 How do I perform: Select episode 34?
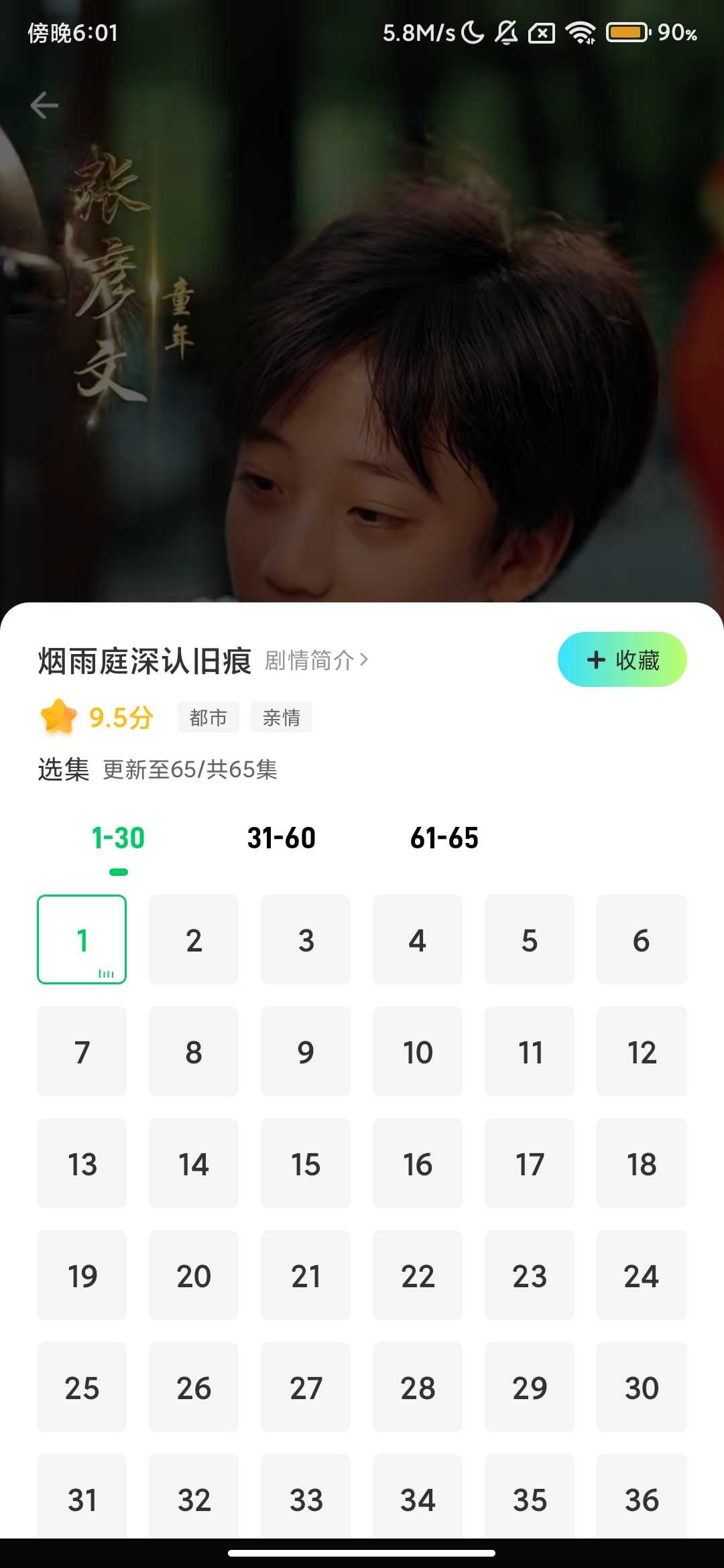418,1499
